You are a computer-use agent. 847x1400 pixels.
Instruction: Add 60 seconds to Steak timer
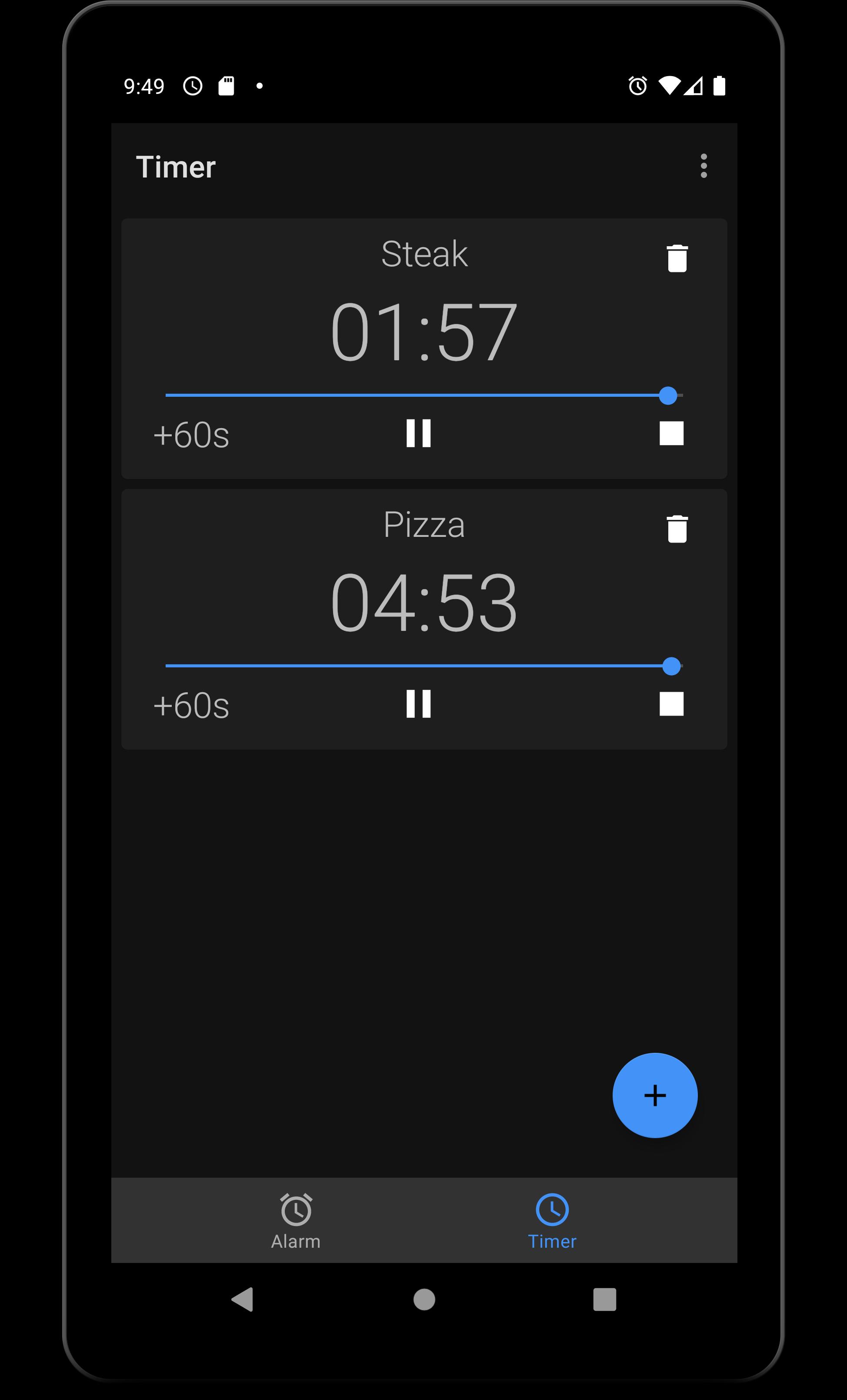pyautogui.click(x=191, y=435)
